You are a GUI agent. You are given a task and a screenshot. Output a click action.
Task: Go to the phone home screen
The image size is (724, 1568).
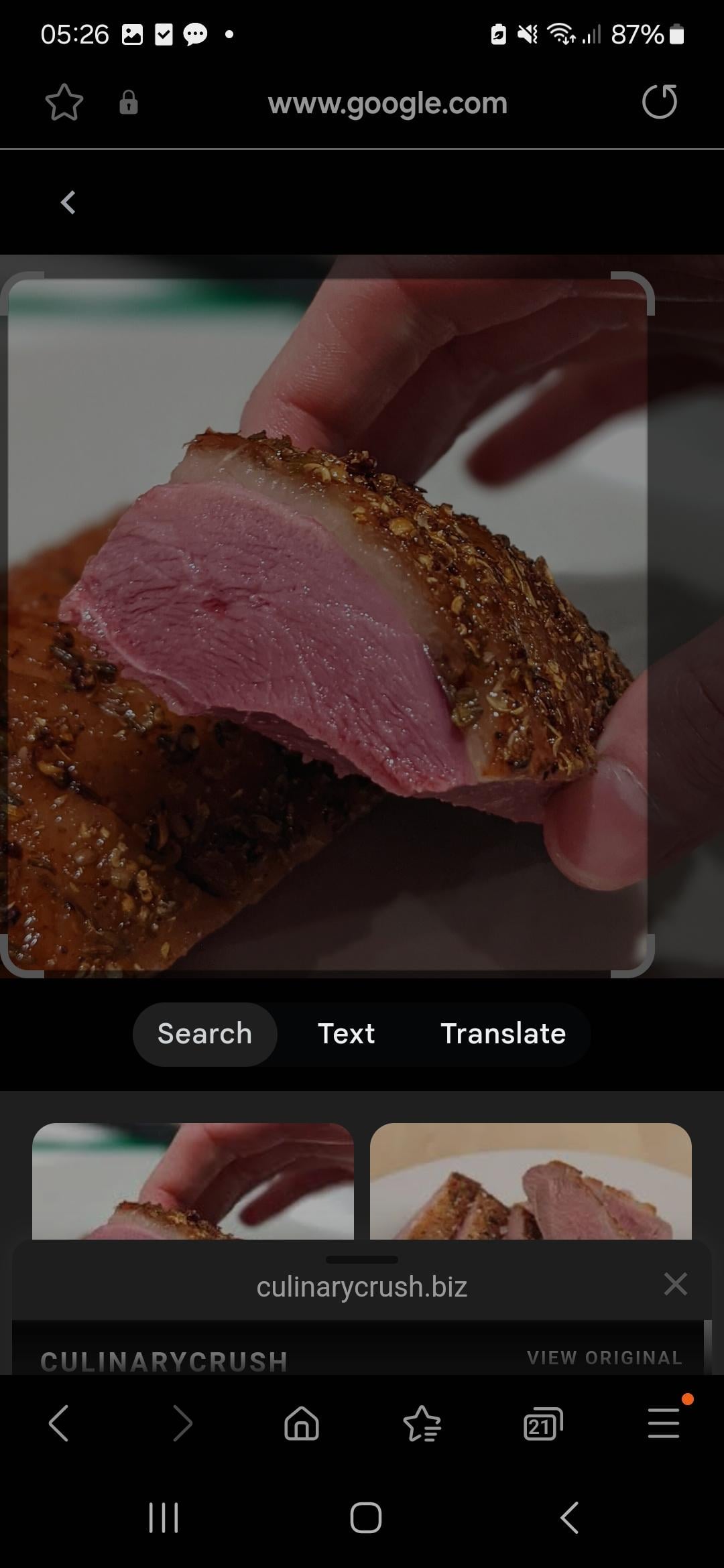click(365, 1518)
